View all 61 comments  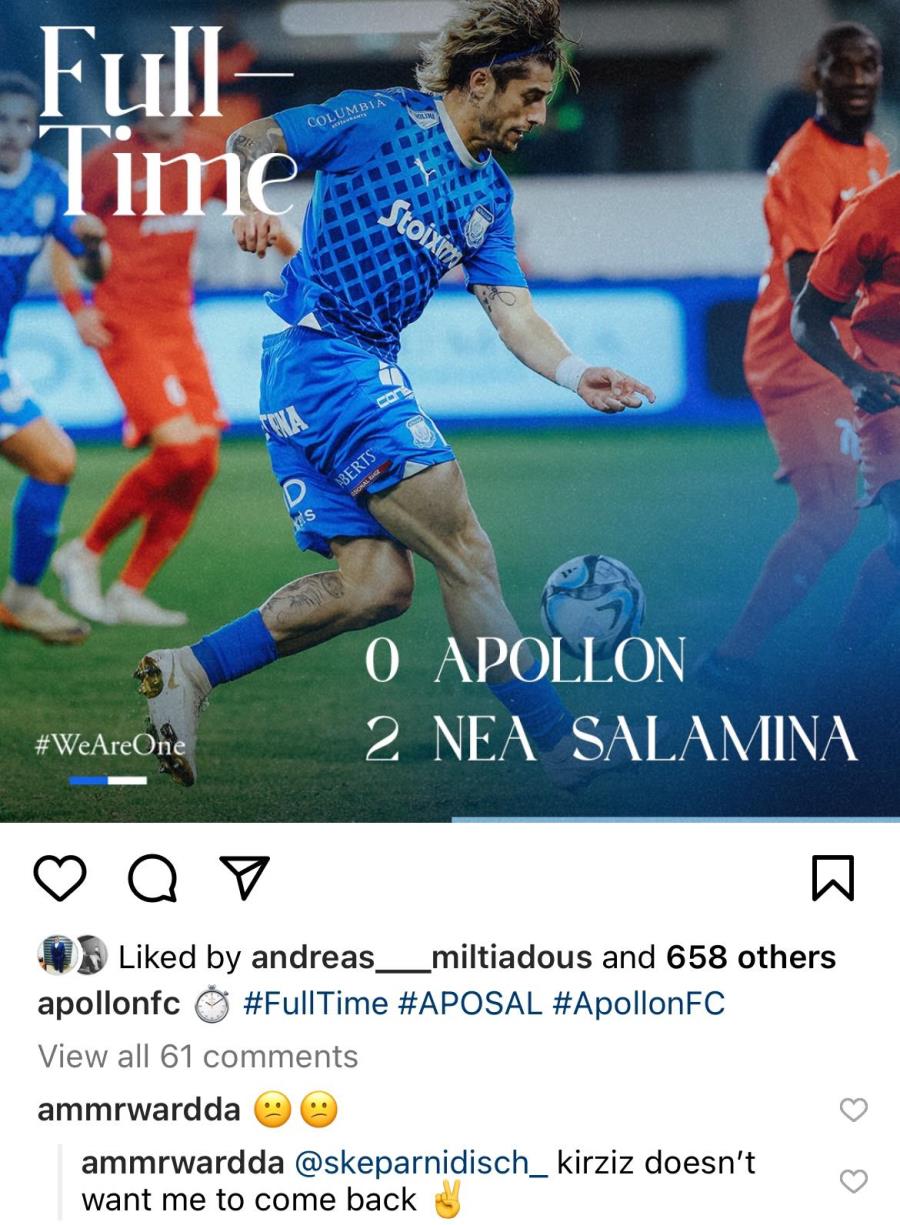197,1056
